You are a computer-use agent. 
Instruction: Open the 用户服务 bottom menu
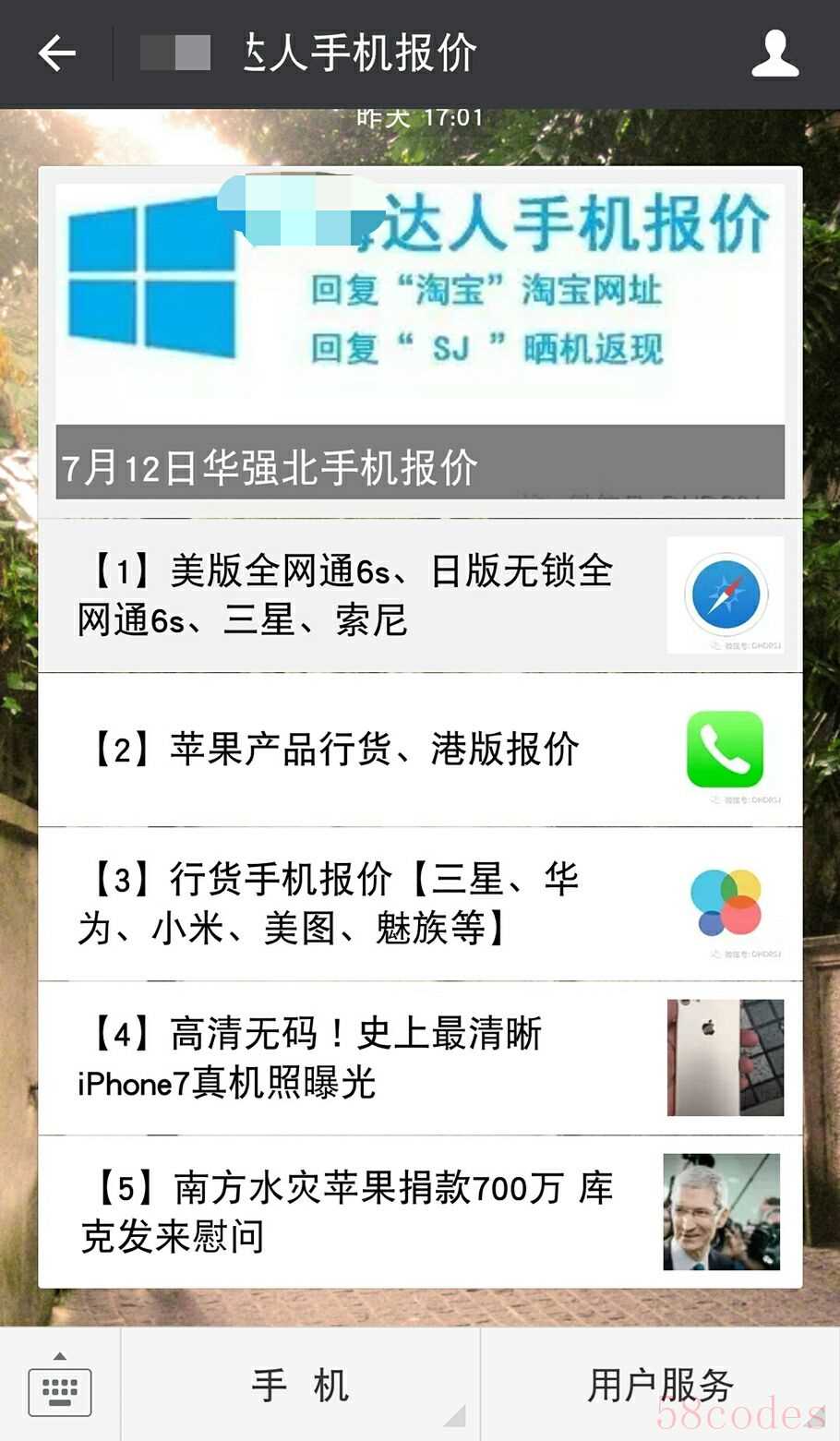pyautogui.click(x=660, y=1385)
